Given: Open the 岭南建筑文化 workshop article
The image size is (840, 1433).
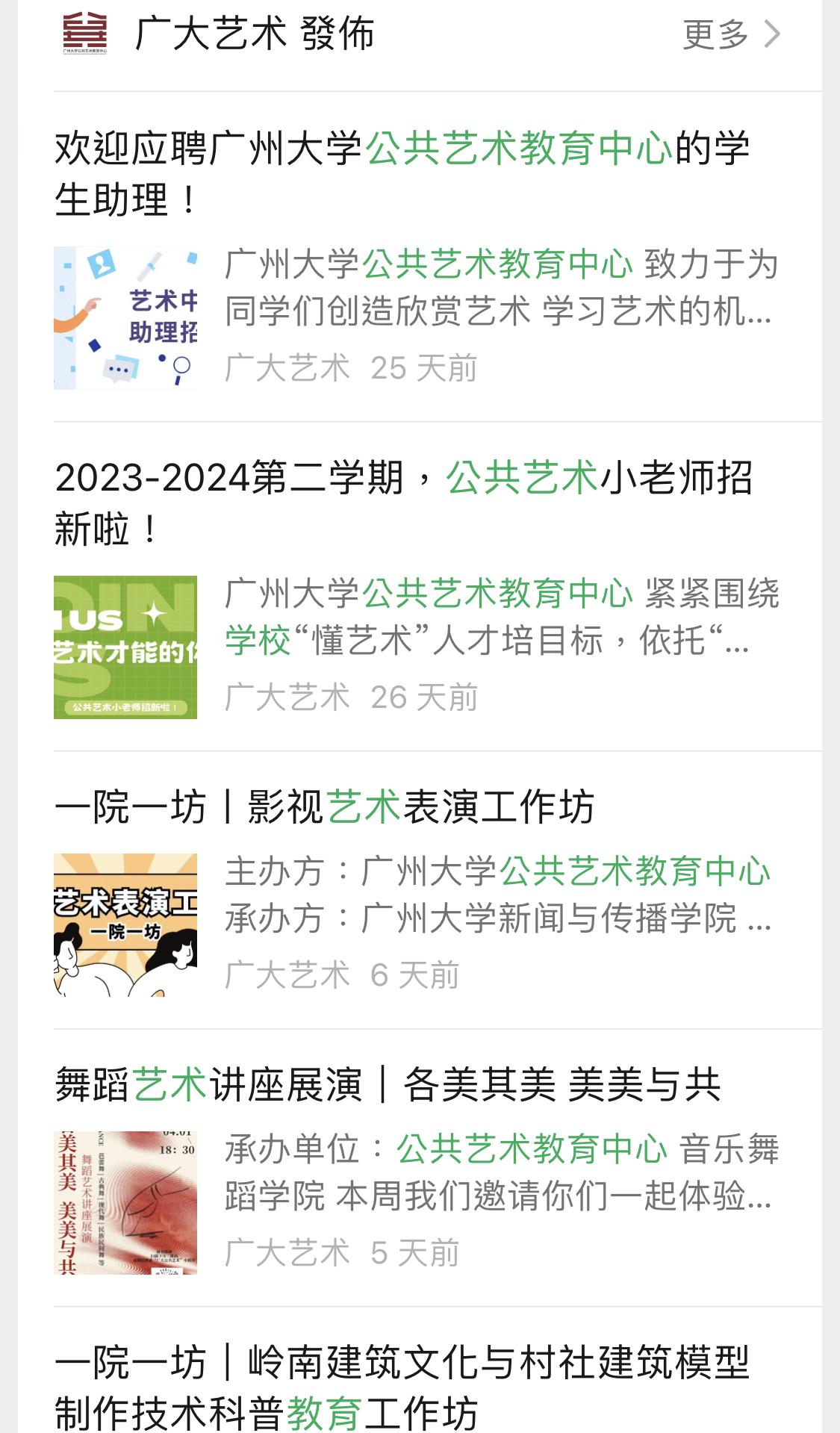Looking at the screenshot, I should pyautogui.click(x=402, y=1387).
